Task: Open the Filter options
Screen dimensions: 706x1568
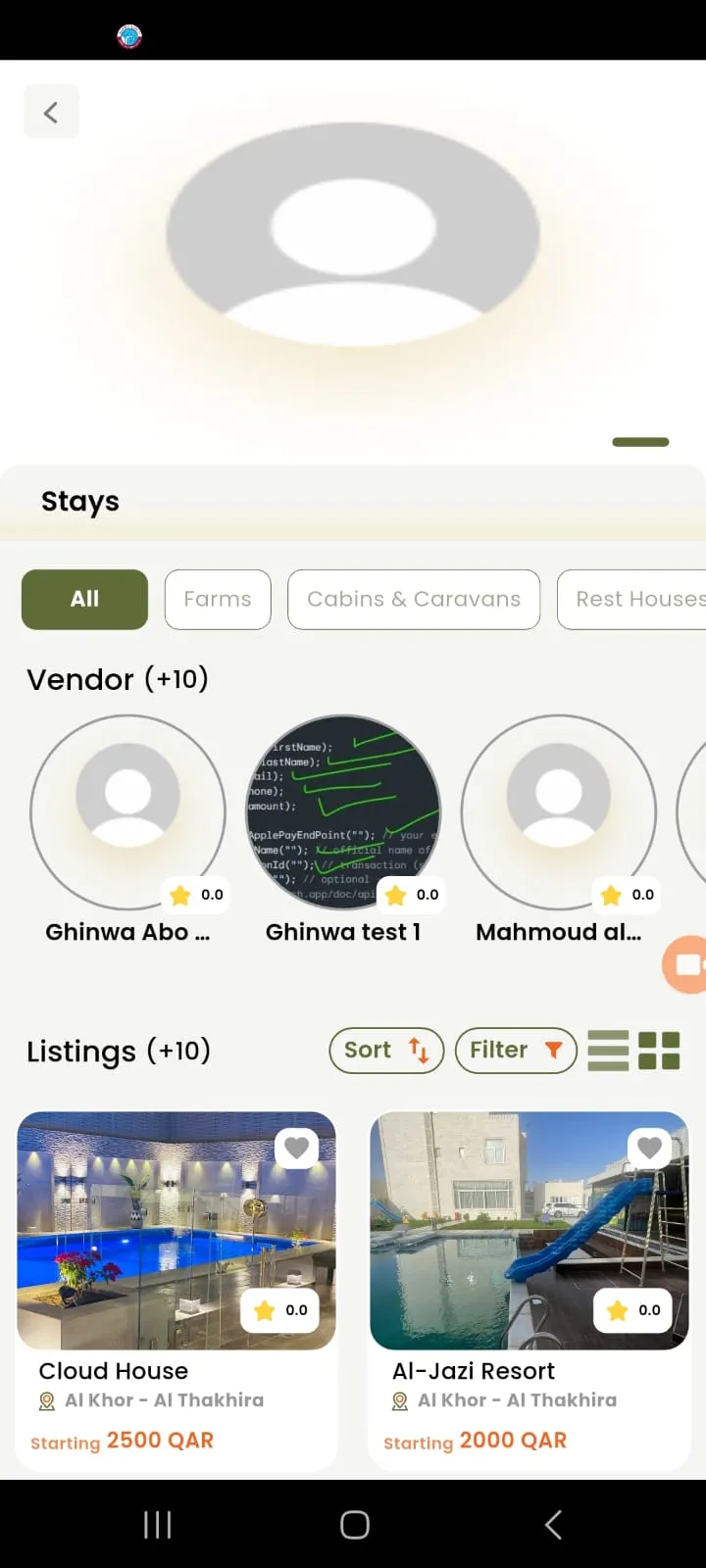Action: [516, 1051]
